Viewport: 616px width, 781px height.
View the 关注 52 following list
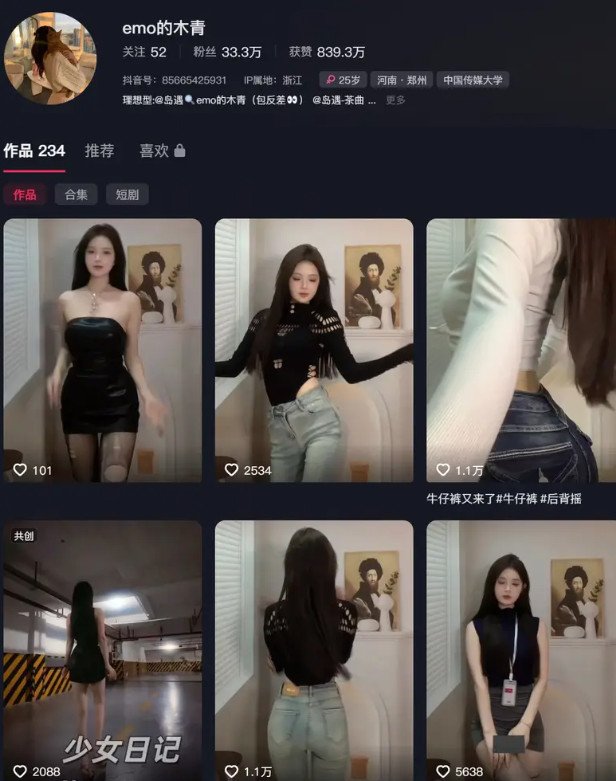[x=144, y=52]
